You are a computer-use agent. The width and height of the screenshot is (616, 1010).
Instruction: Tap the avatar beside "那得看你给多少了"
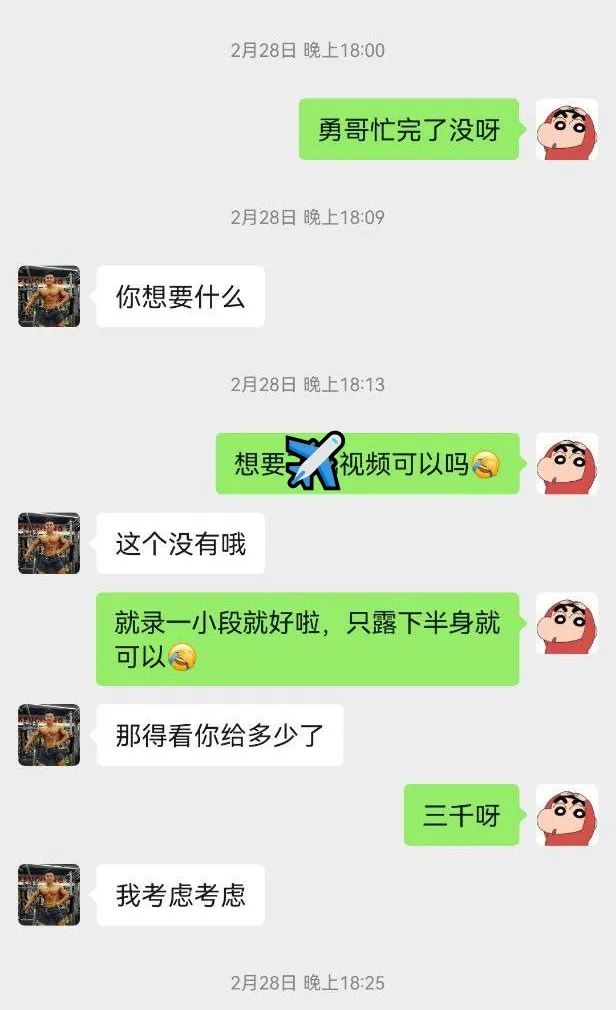click(x=49, y=735)
